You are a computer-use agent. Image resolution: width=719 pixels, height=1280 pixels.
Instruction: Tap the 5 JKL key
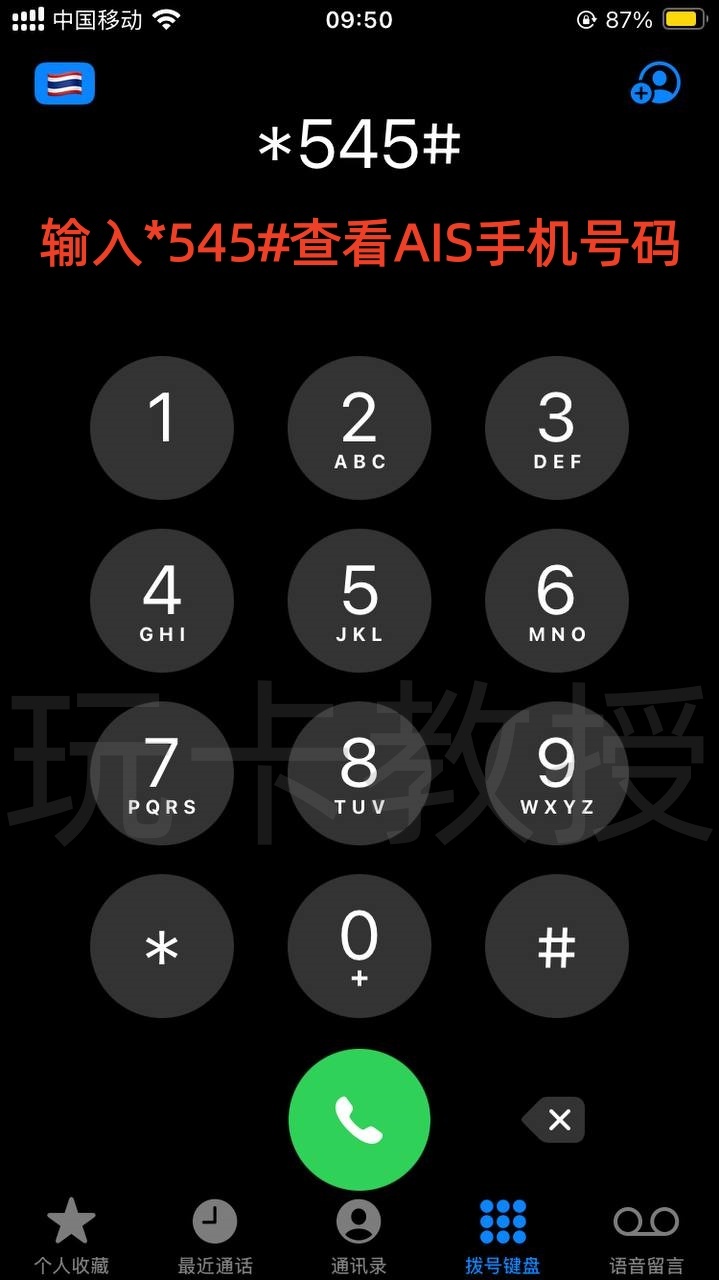[x=359, y=600]
